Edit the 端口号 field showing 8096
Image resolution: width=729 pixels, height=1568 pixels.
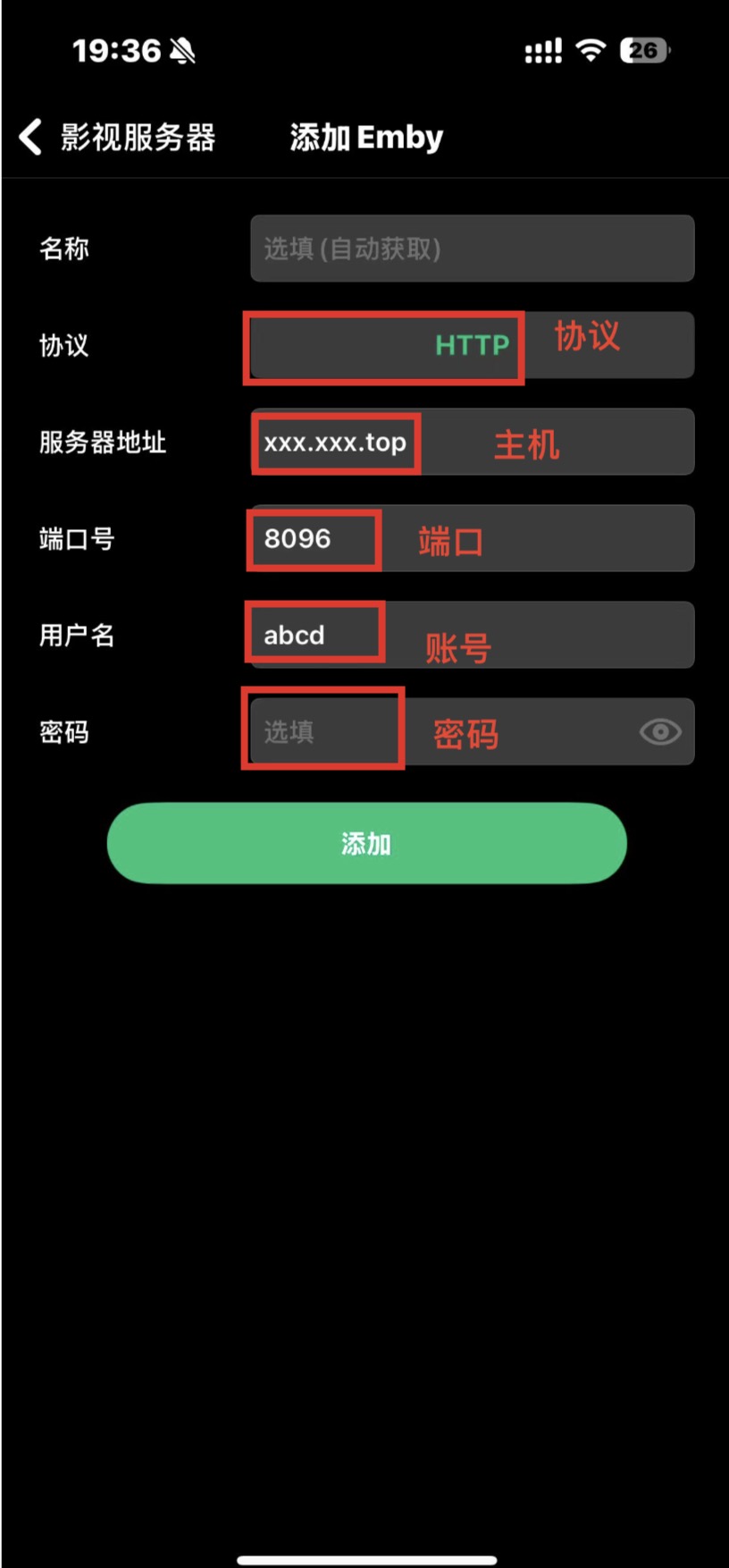(472, 538)
